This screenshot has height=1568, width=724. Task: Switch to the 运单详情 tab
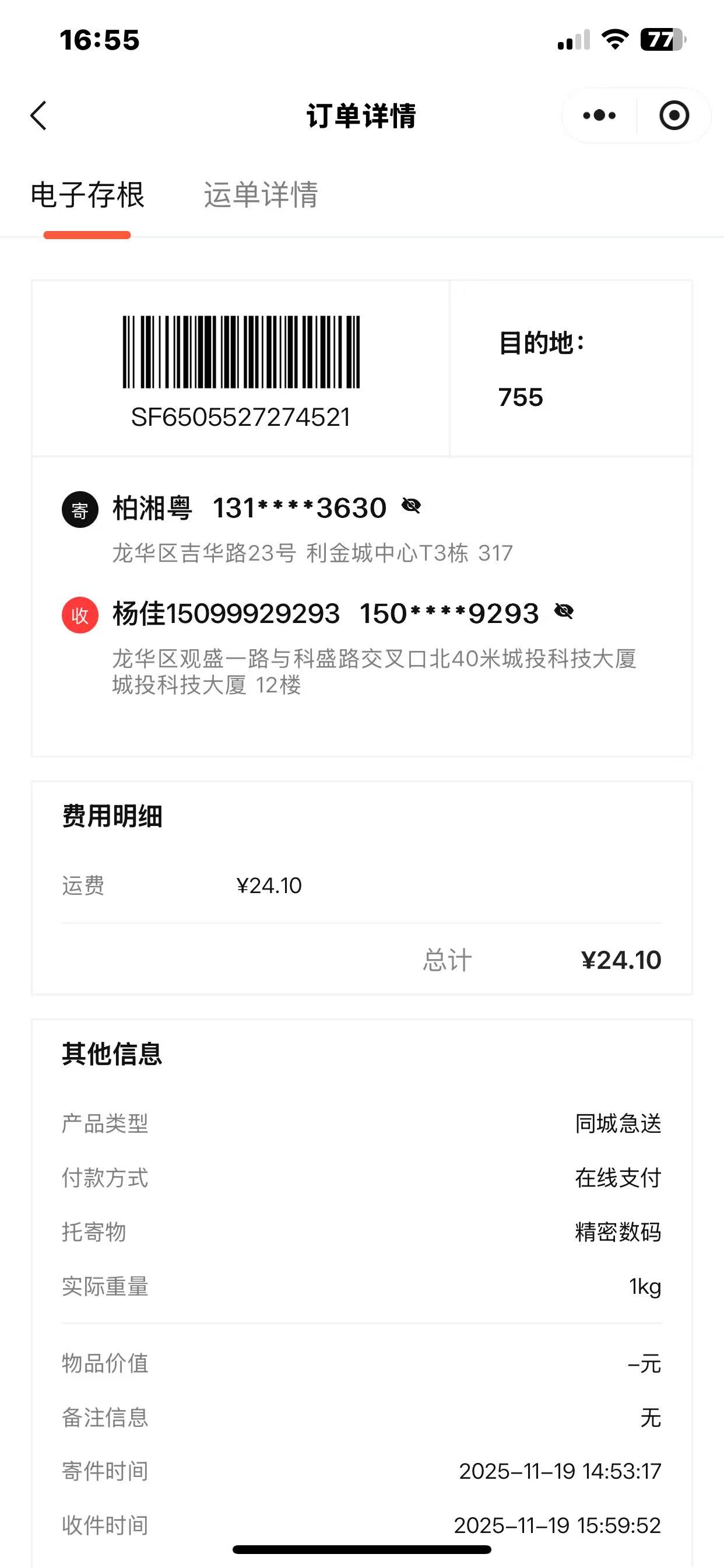[x=261, y=195]
